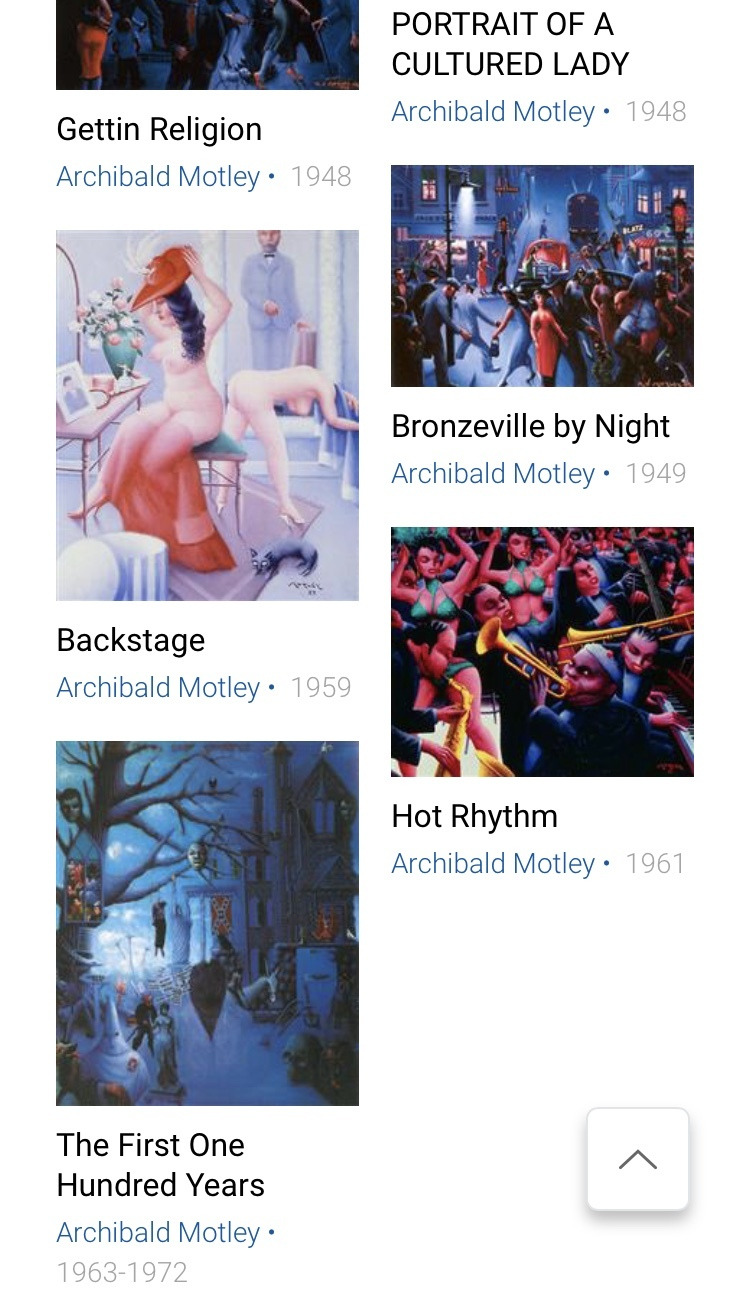
Task: Tap the Portrait of a Cultured Lady title
Action: point(510,44)
